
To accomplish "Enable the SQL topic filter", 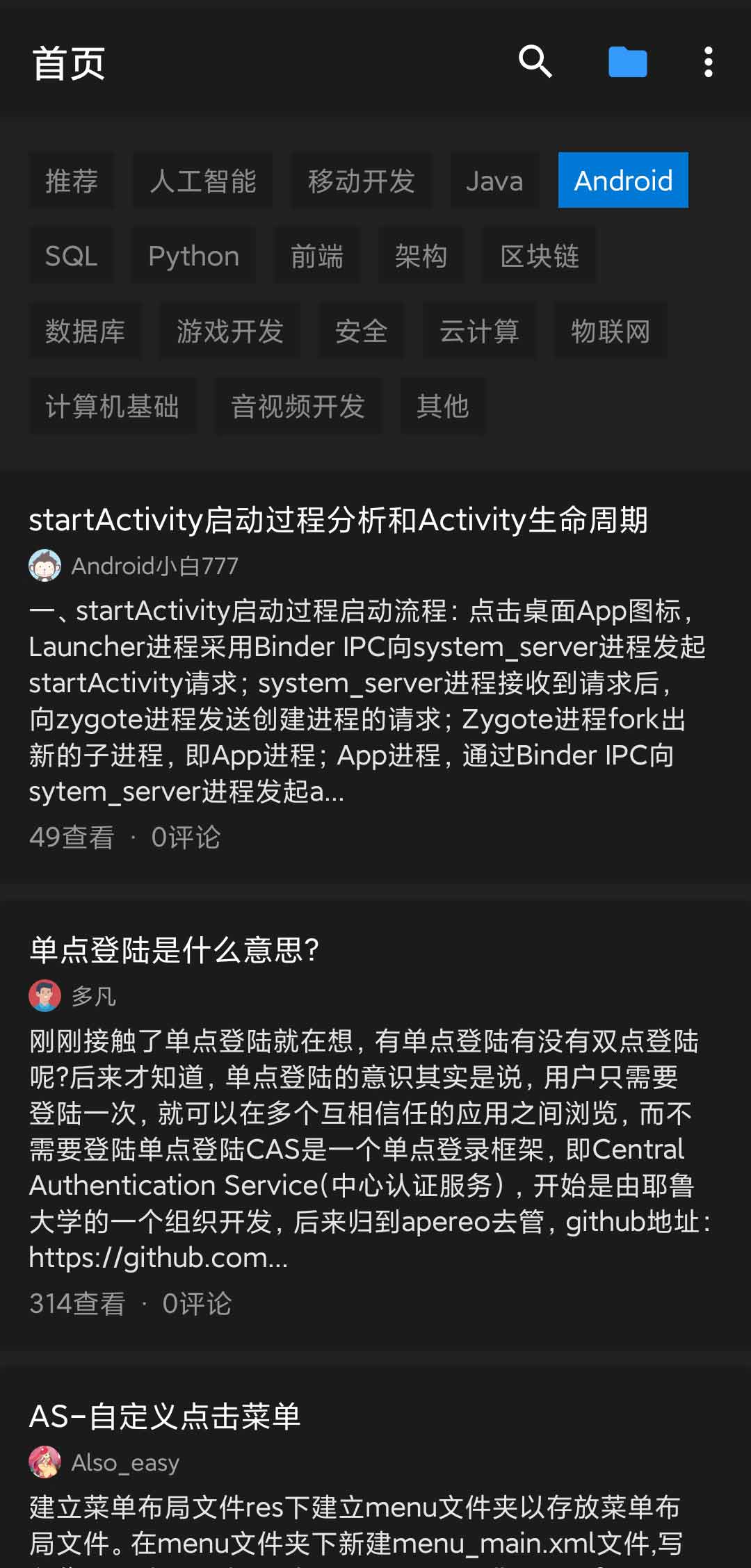I will tap(71, 256).
